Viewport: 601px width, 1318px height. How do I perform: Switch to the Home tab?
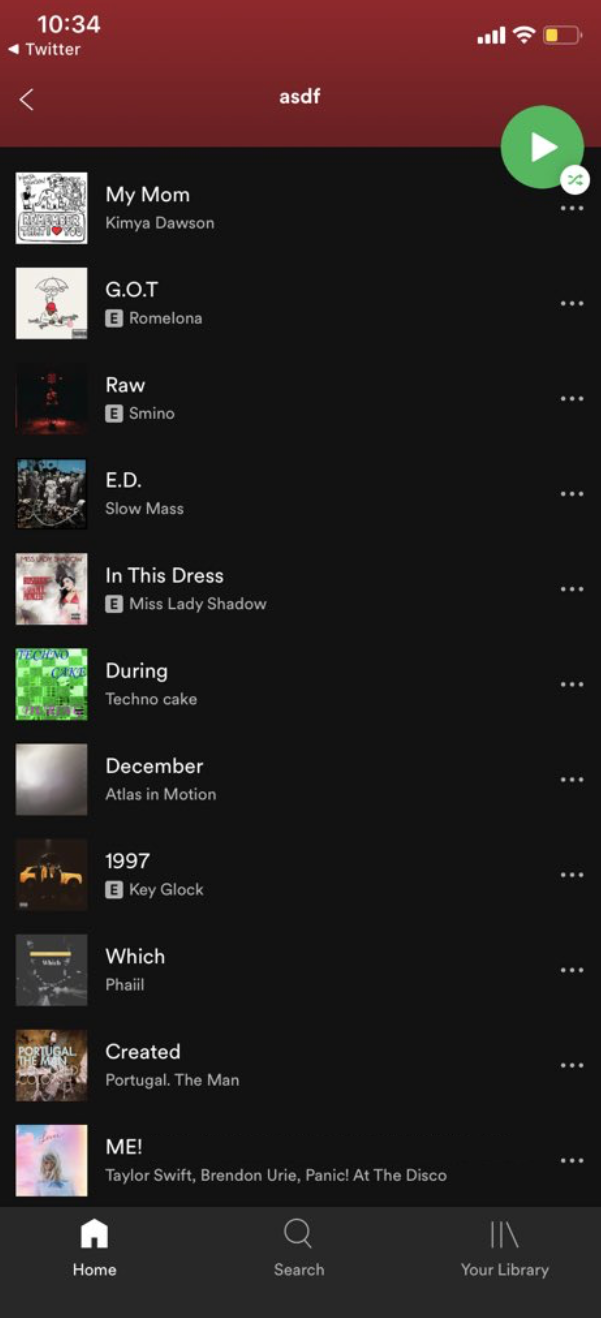(x=94, y=1248)
